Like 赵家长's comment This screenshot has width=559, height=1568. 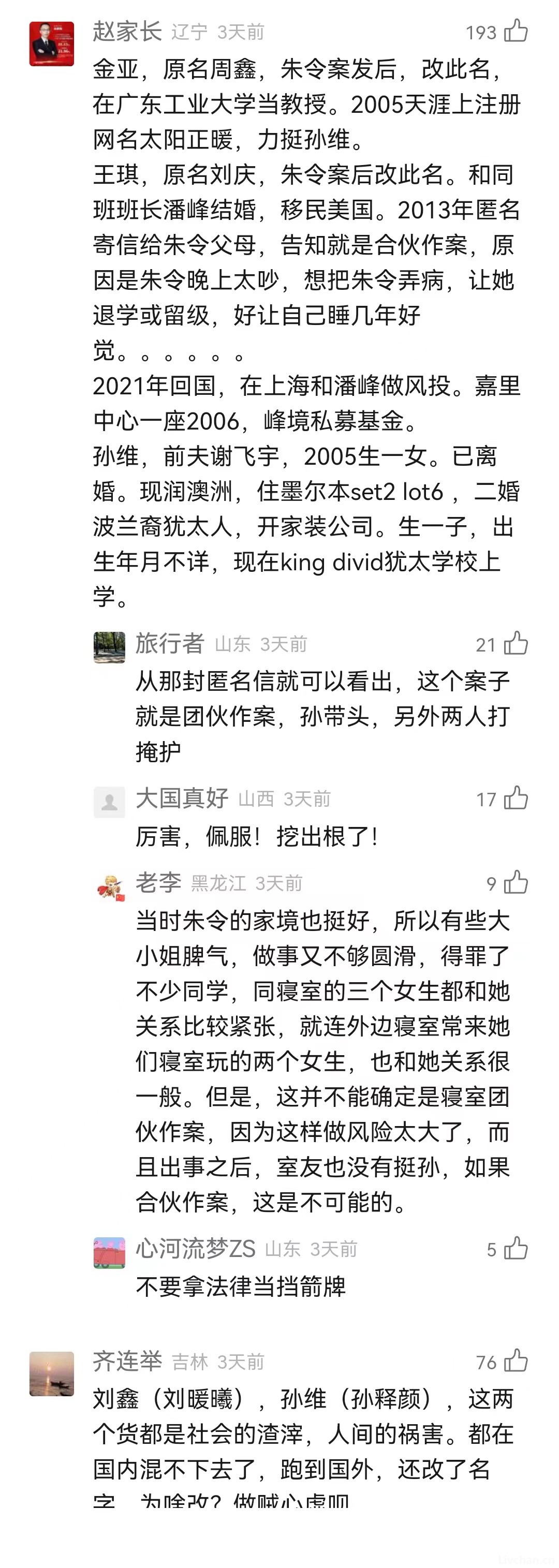click(515, 31)
